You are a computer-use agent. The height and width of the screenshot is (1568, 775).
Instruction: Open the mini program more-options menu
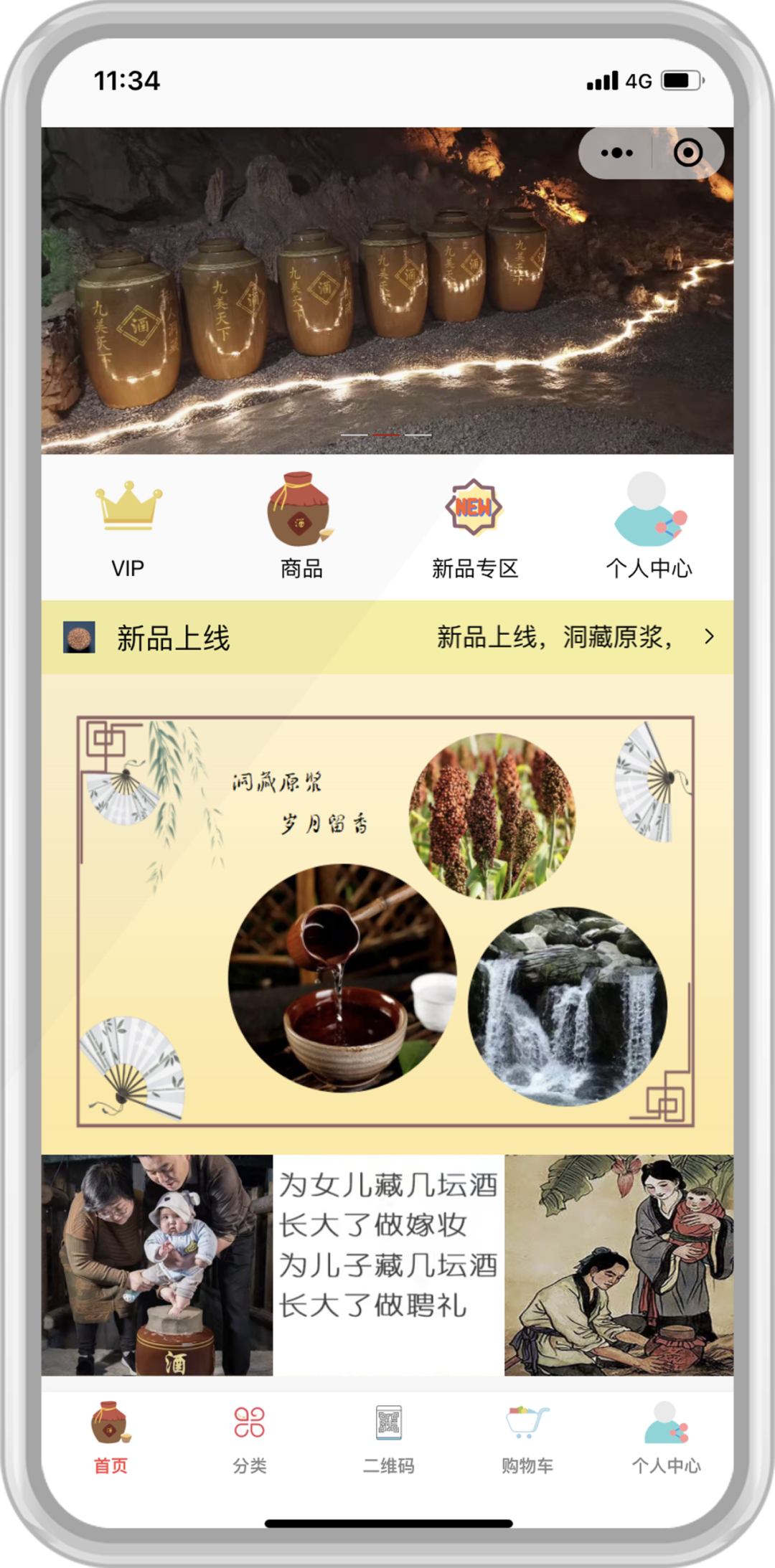(x=616, y=153)
